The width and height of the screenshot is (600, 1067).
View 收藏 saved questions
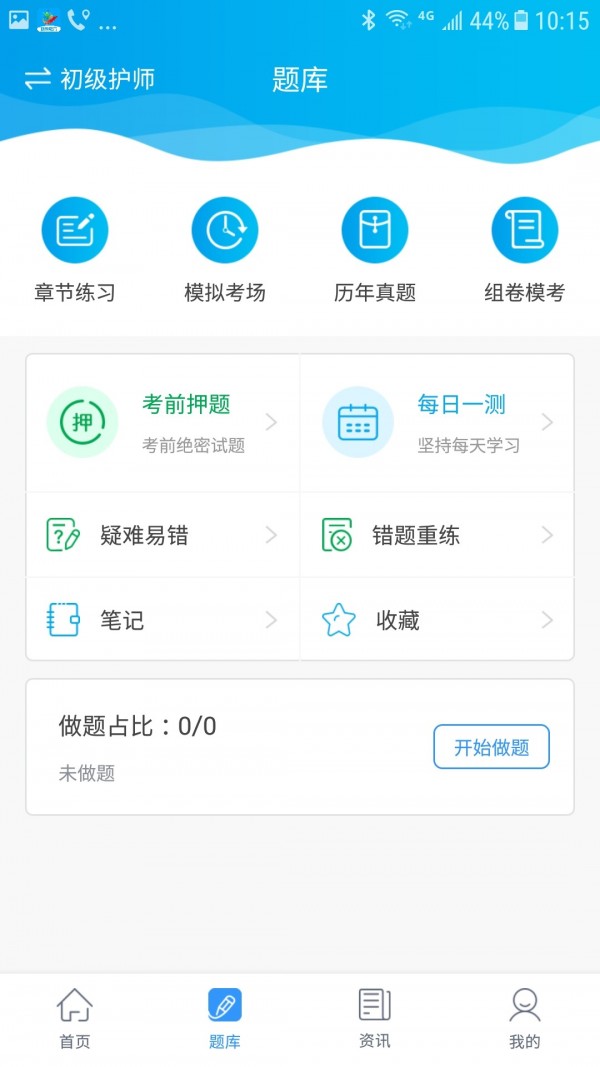(438, 620)
